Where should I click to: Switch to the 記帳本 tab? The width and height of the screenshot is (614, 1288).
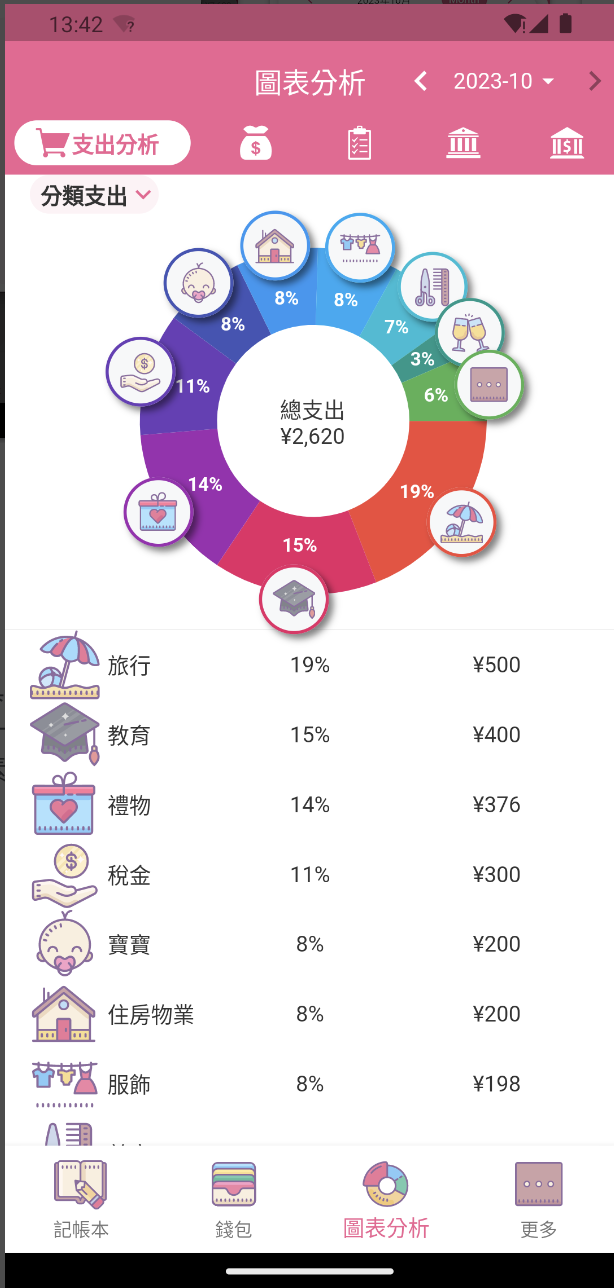80,1199
